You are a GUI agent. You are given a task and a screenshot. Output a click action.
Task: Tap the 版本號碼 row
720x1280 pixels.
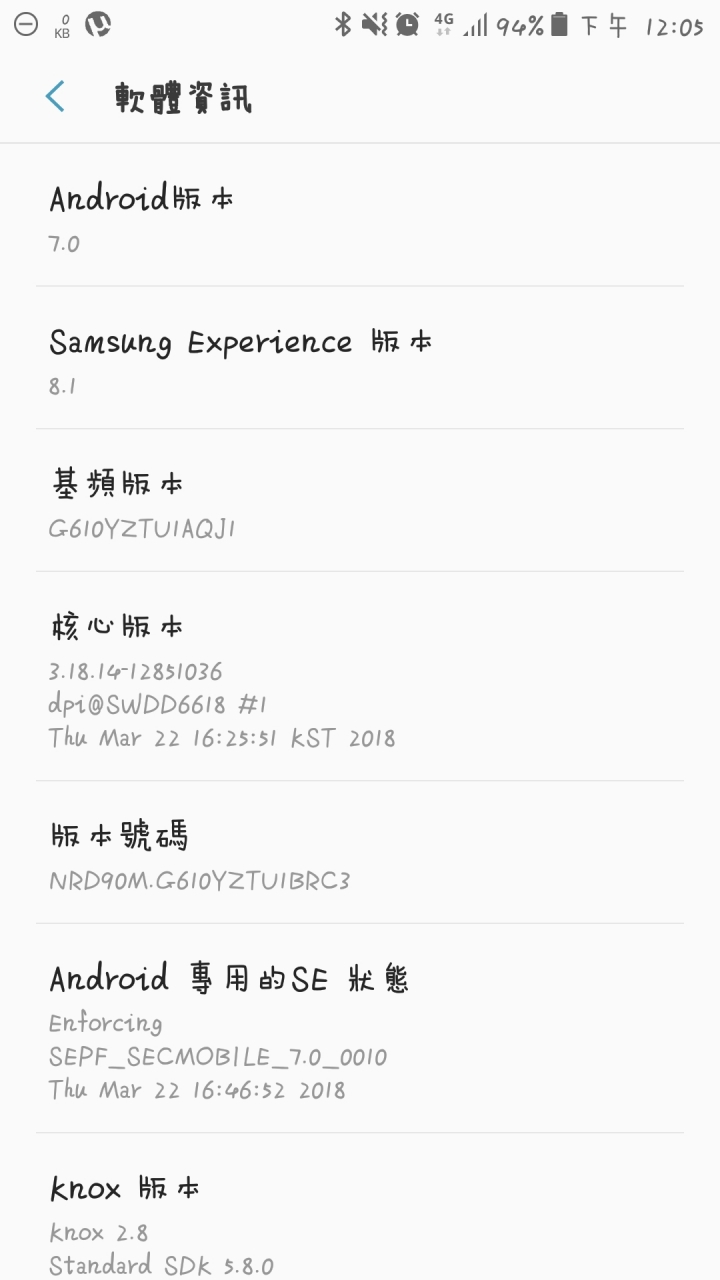360,853
